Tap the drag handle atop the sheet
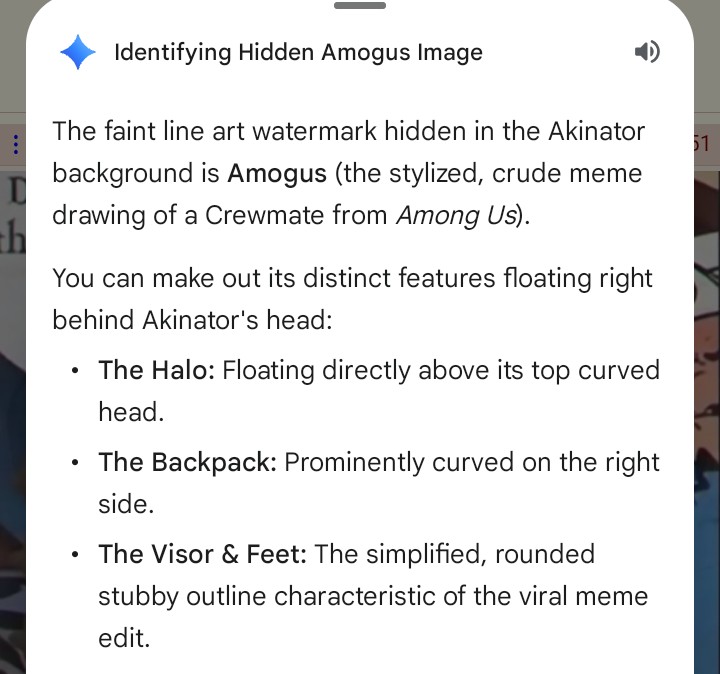Image resolution: width=720 pixels, height=674 pixels. [x=360, y=6]
